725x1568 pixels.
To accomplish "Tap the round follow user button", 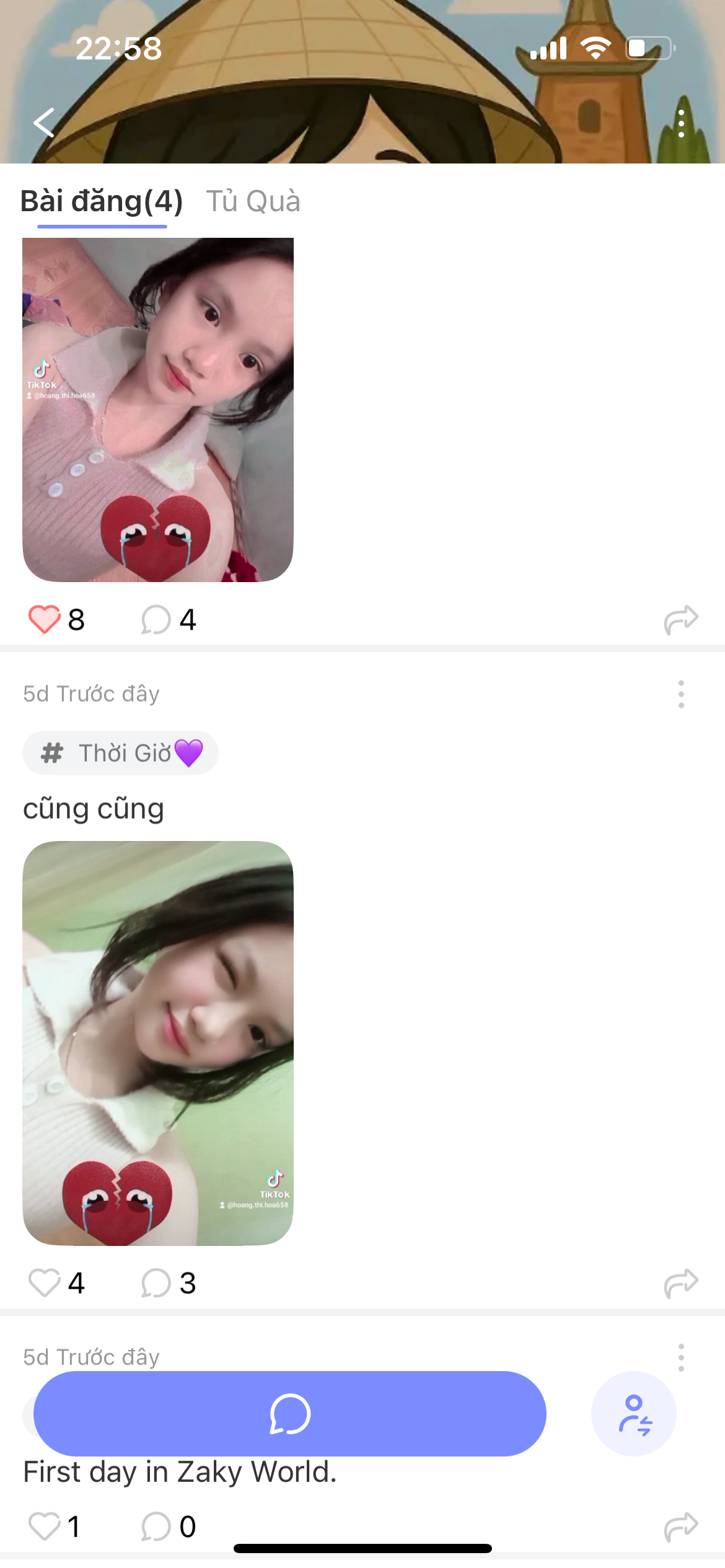I will [x=633, y=1414].
